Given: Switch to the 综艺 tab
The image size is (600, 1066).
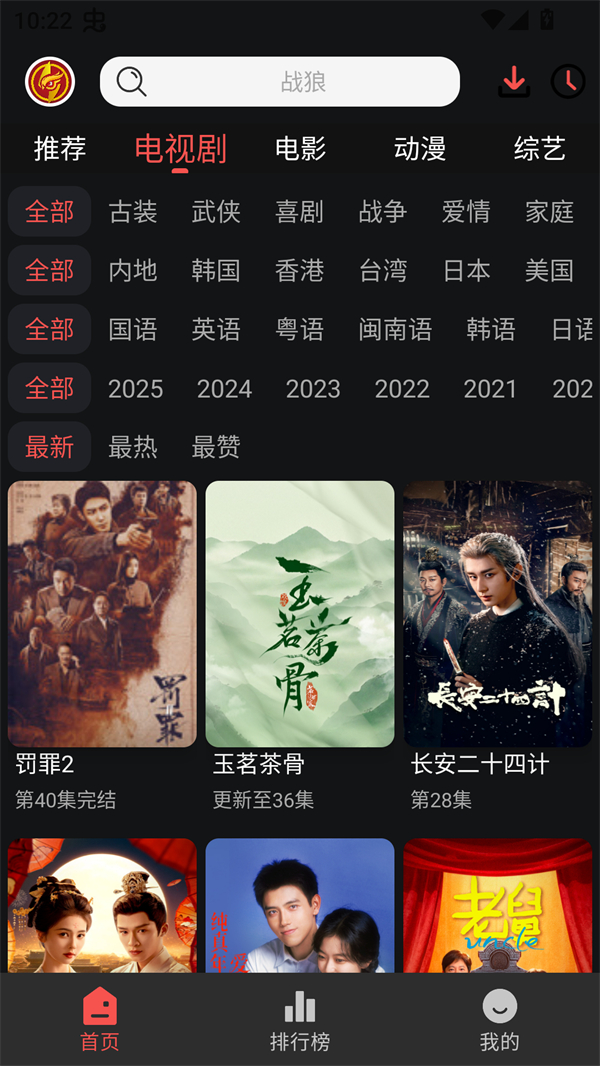Looking at the screenshot, I should coord(540,149).
